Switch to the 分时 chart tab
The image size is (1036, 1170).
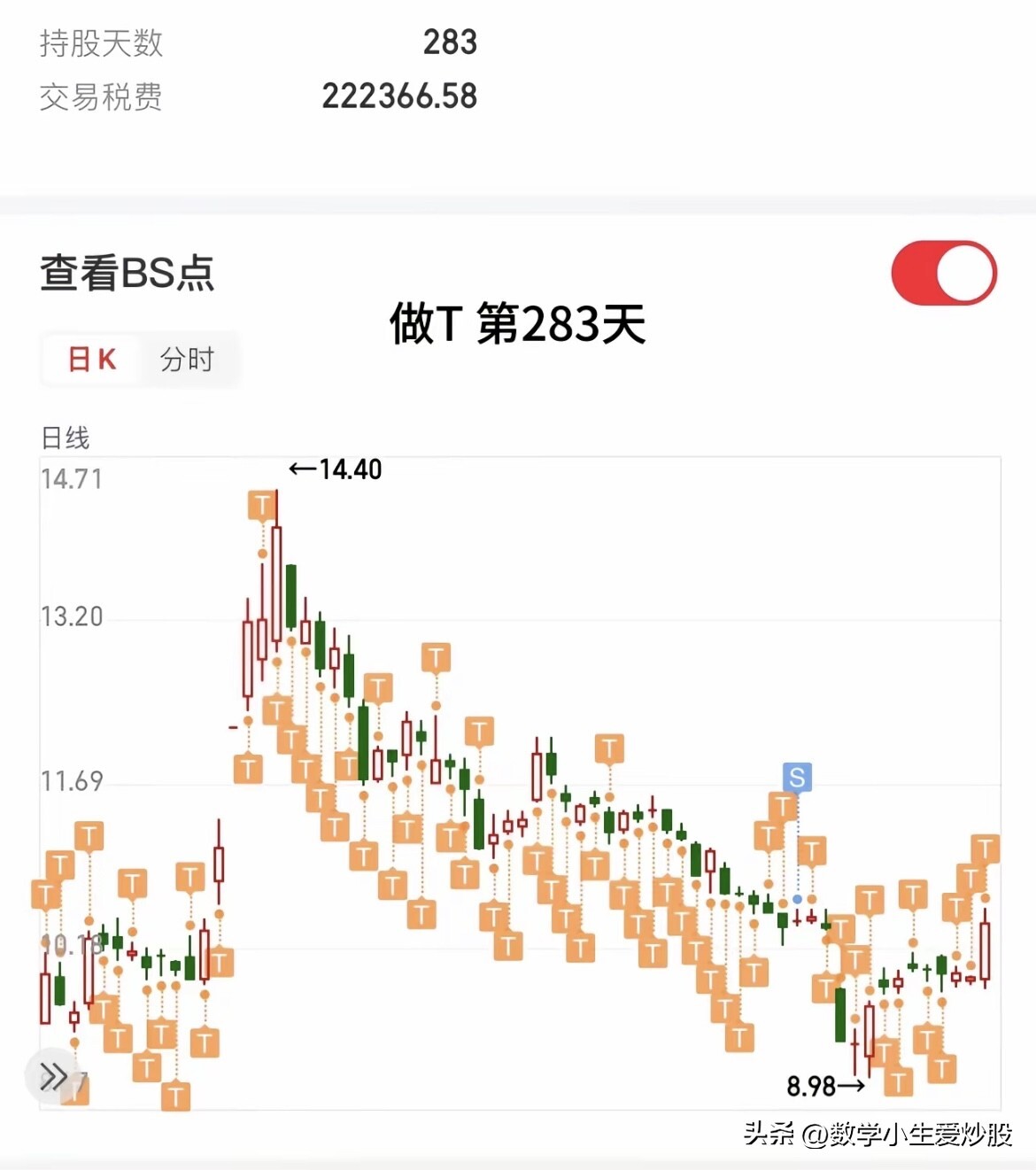[187, 360]
